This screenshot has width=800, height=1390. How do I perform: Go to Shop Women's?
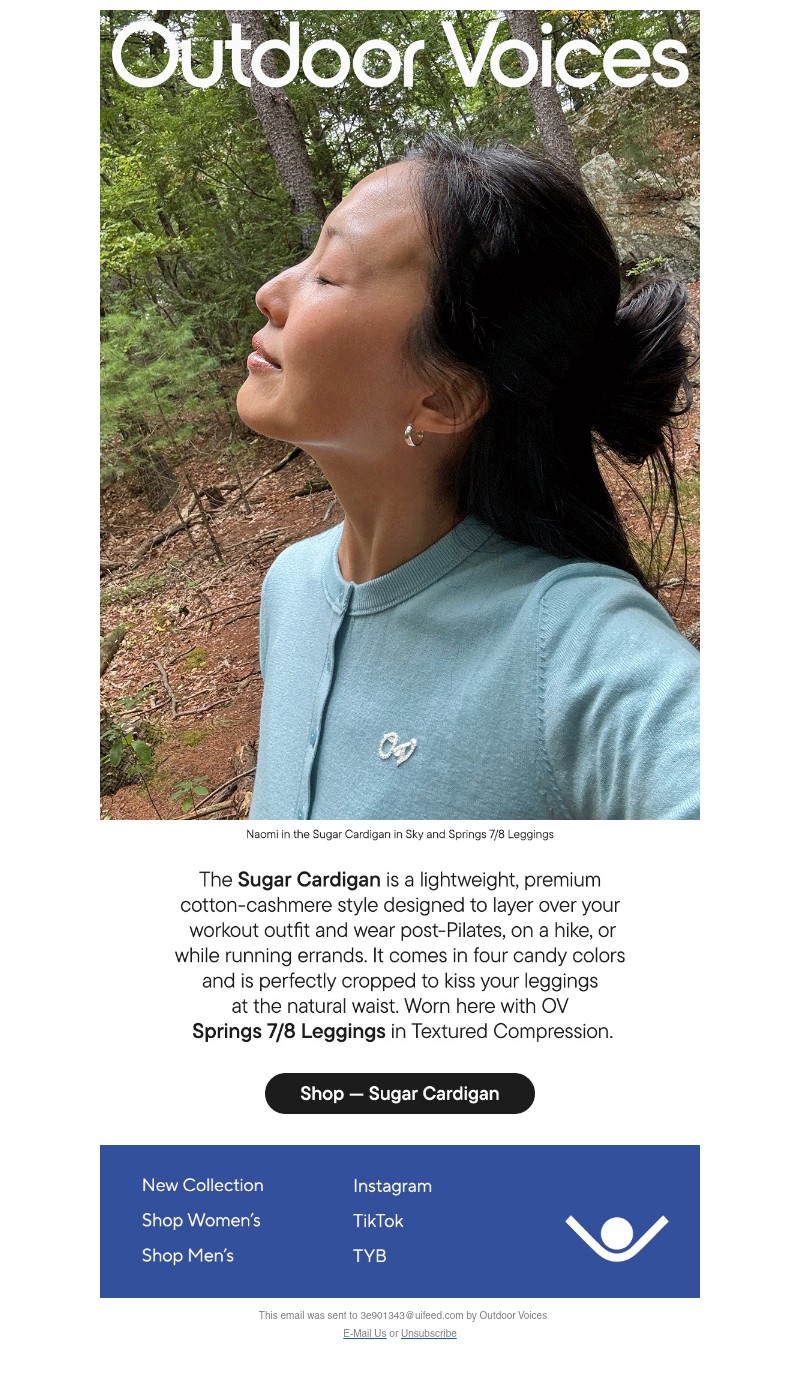point(201,1220)
